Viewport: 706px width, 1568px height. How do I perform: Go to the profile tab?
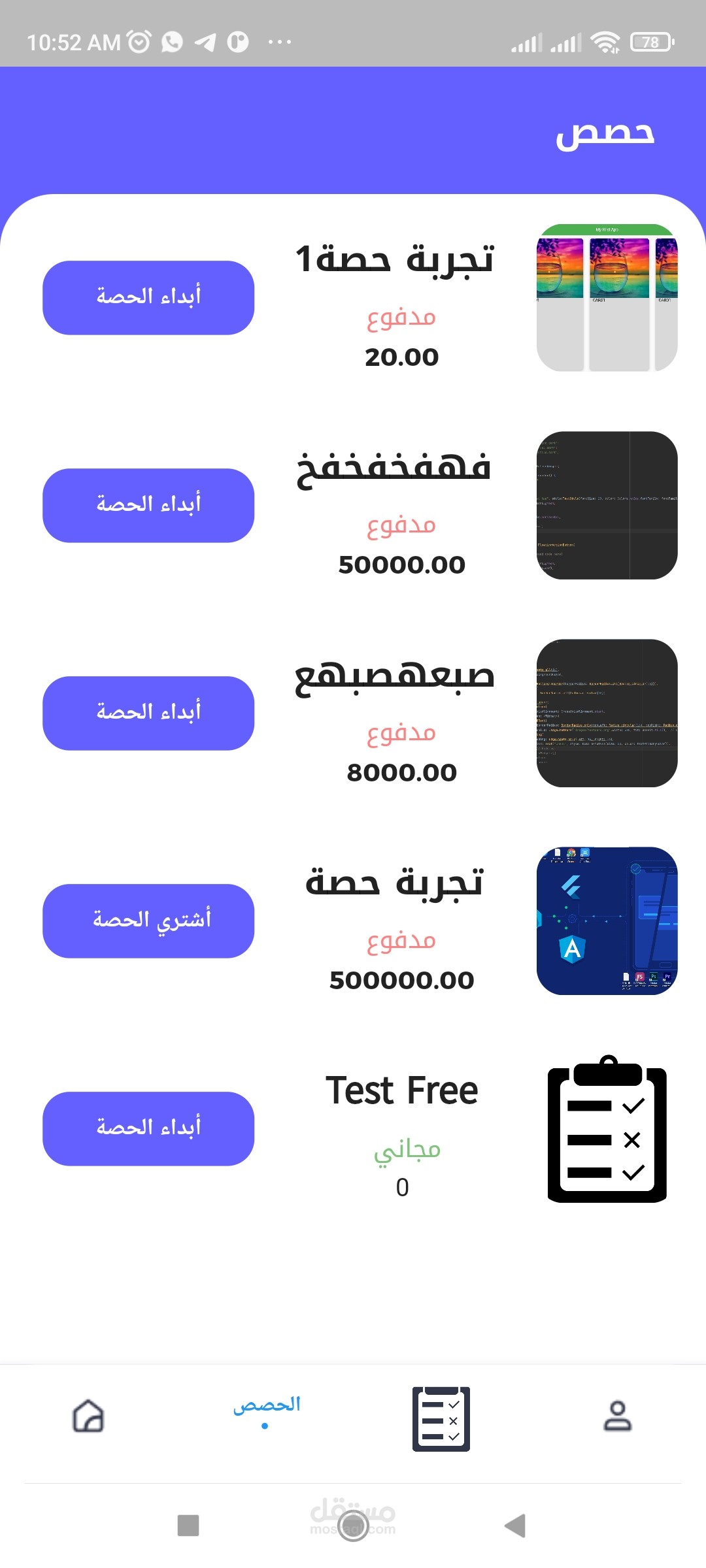pyautogui.click(x=617, y=1416)
